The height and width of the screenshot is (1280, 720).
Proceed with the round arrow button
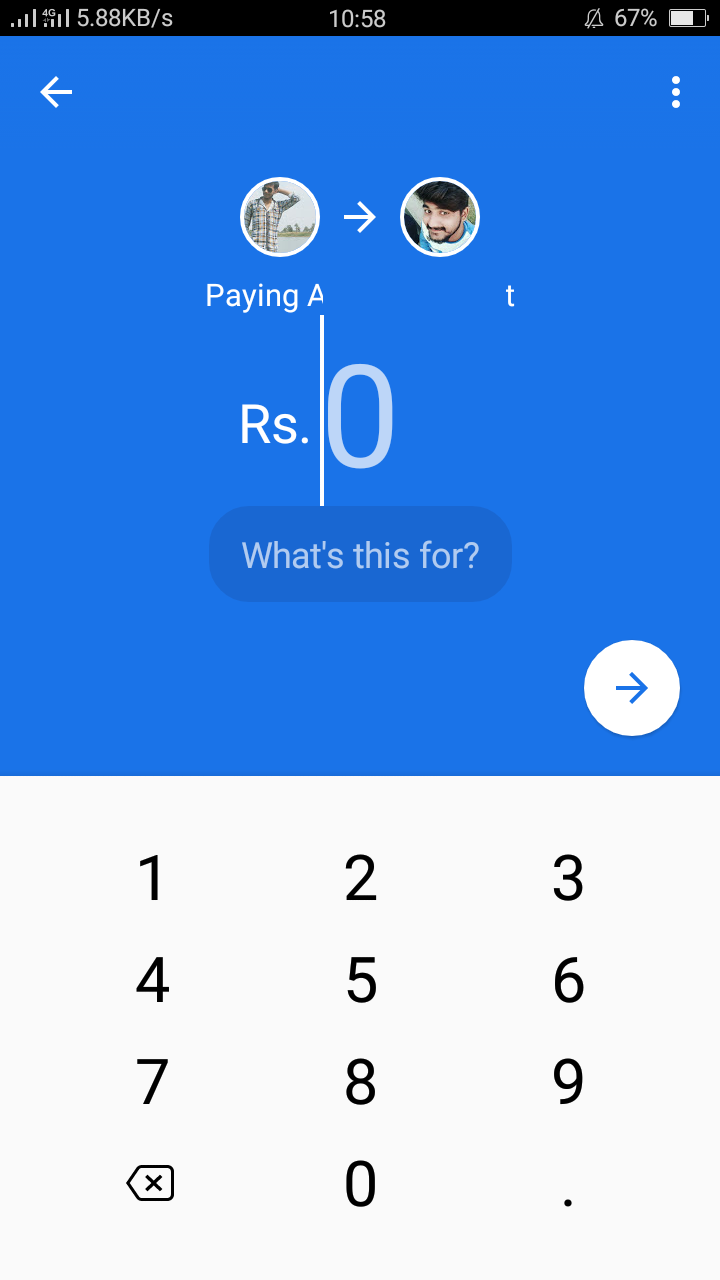click(x=632, y=688)
